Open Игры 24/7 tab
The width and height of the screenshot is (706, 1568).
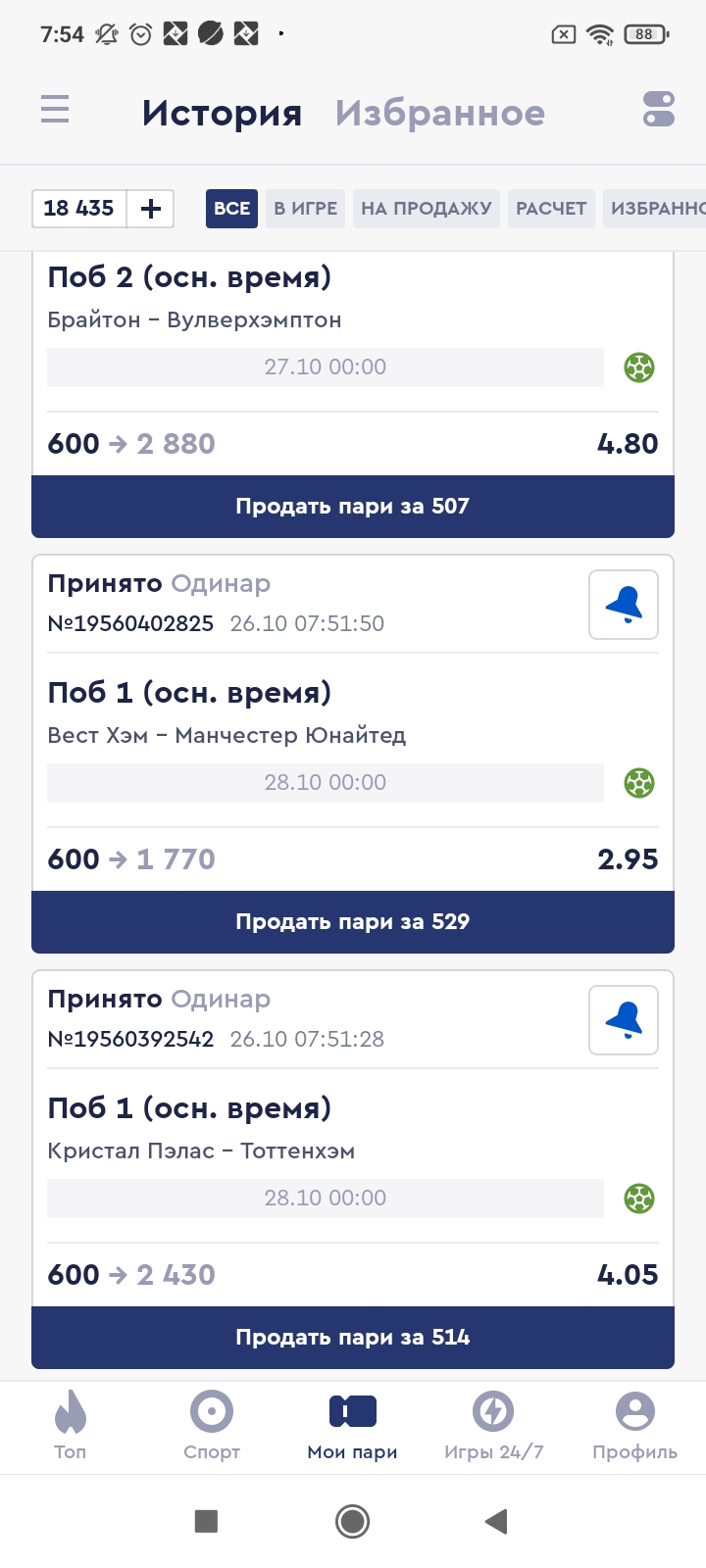click(493, 1426)
